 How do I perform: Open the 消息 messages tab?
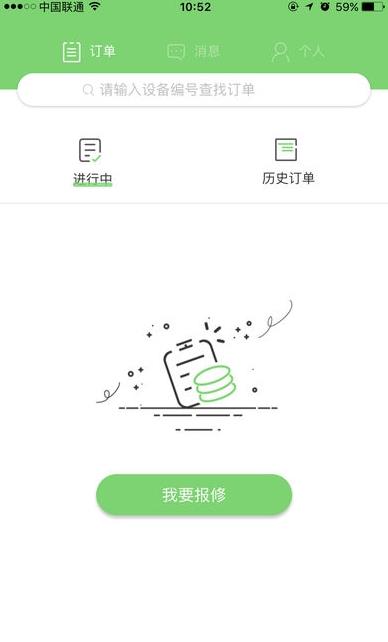click(x=194, y=52)
